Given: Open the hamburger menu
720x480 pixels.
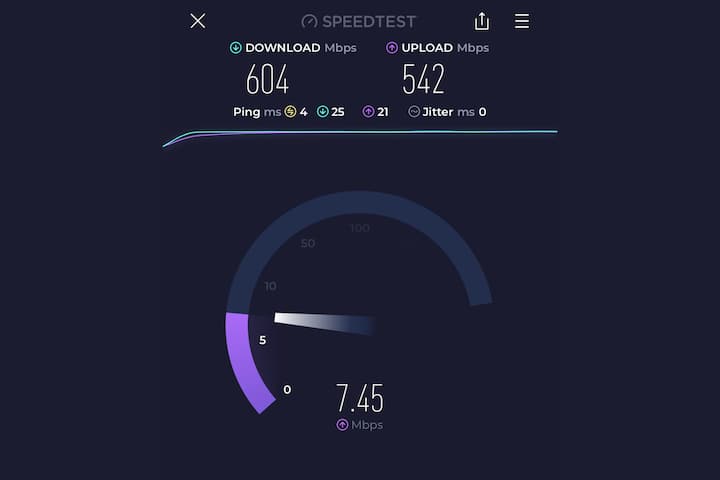Looking at the screenshot, I should click(522, 21).
